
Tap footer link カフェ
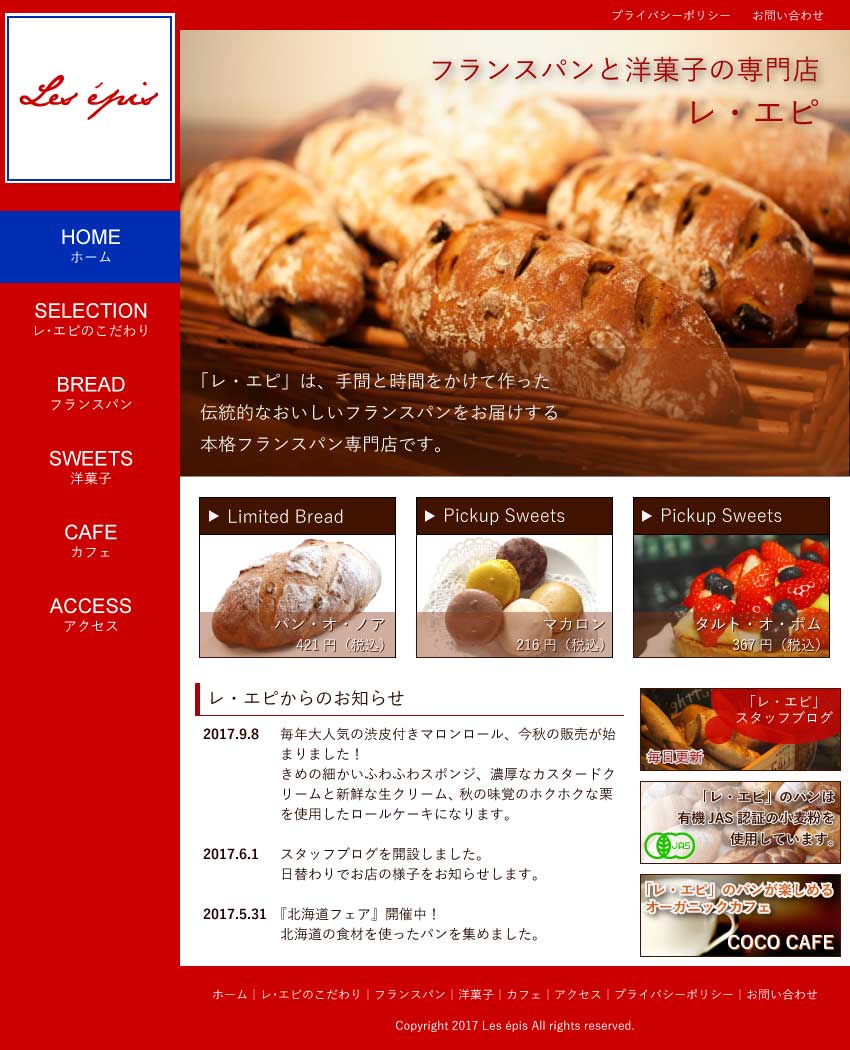pyautogui.click(x=524, y=994)
